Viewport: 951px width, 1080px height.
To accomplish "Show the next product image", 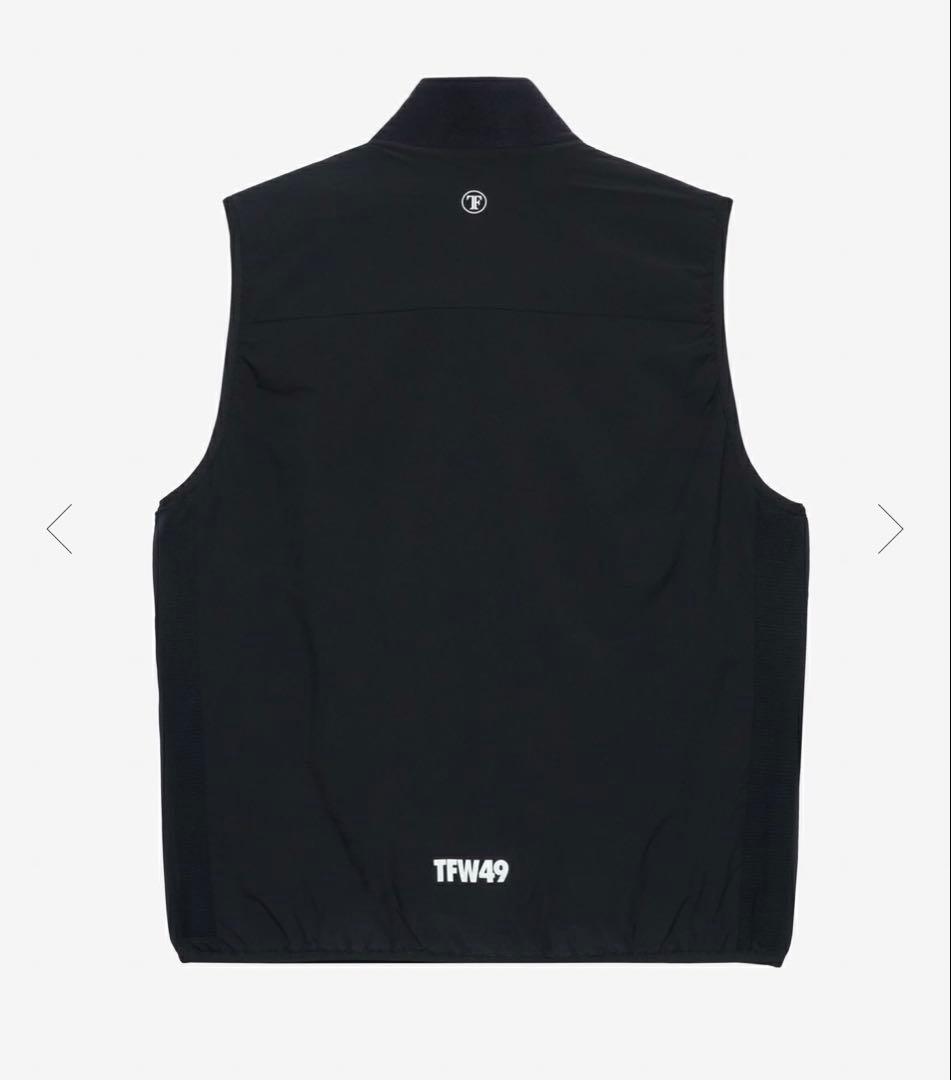I will (x=890, y=529).
